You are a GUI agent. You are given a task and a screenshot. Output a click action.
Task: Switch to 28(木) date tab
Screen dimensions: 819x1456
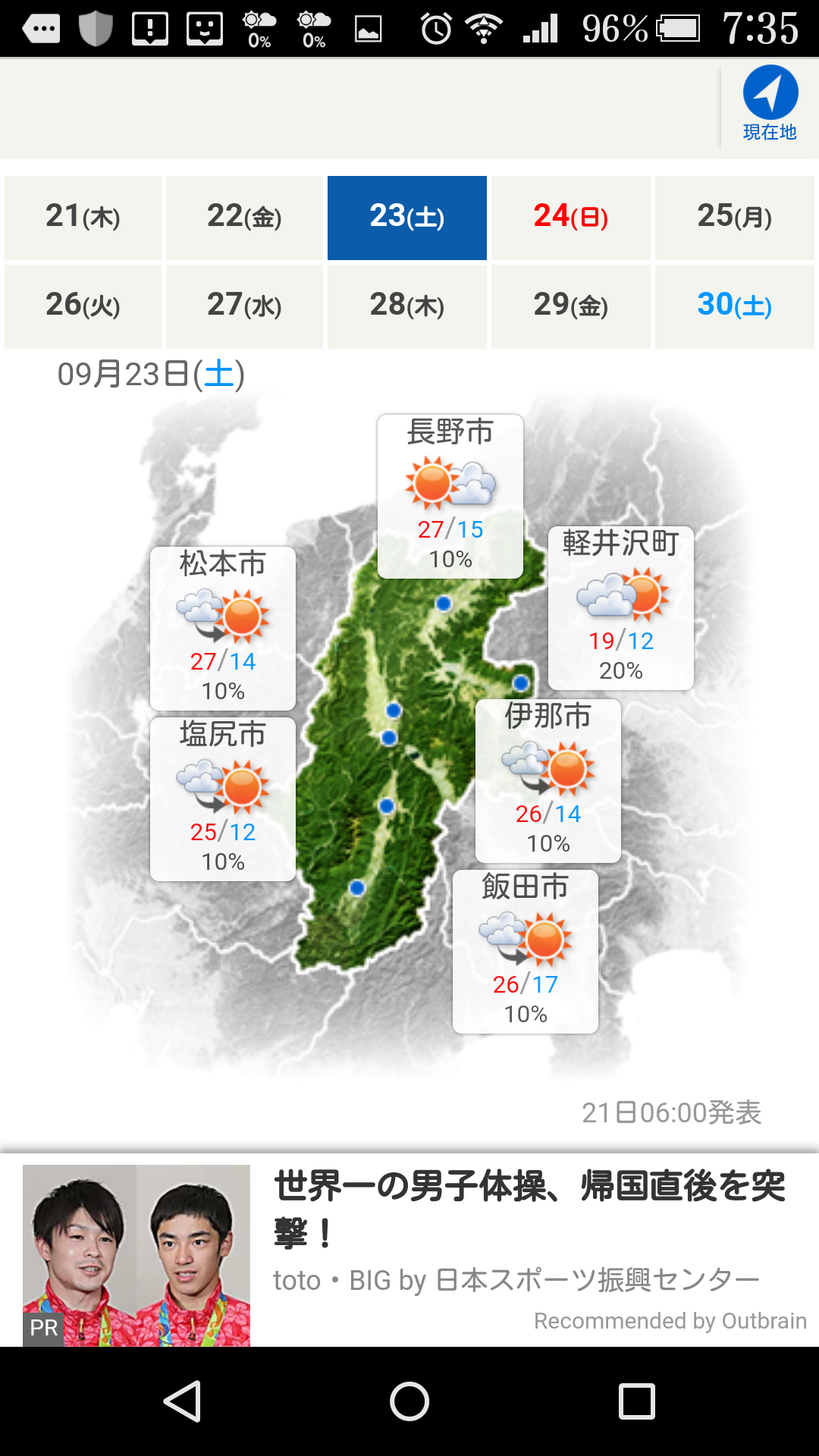(407, 306)
